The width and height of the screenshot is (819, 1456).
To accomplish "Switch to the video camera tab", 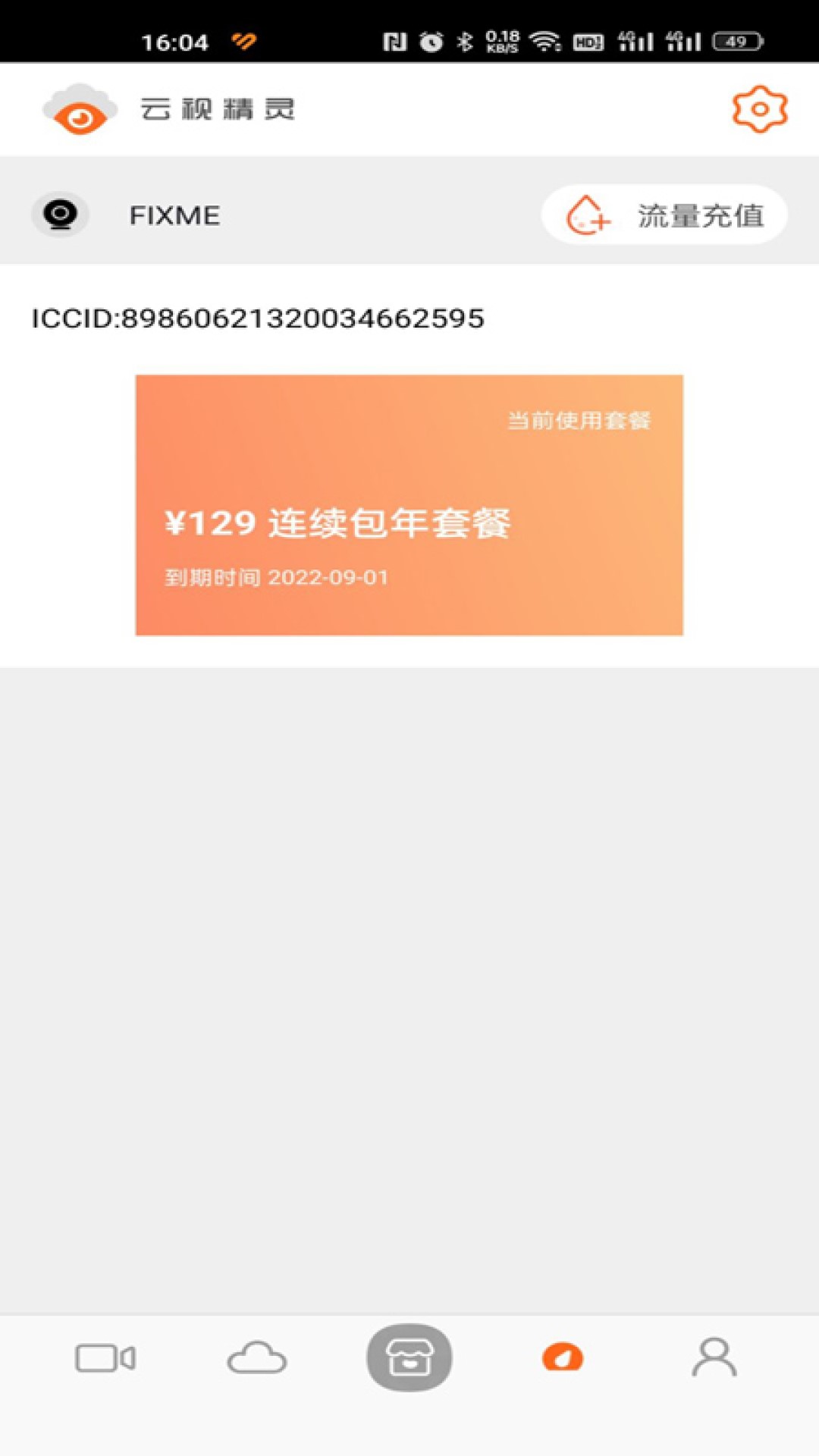I will click(105, 1358).
